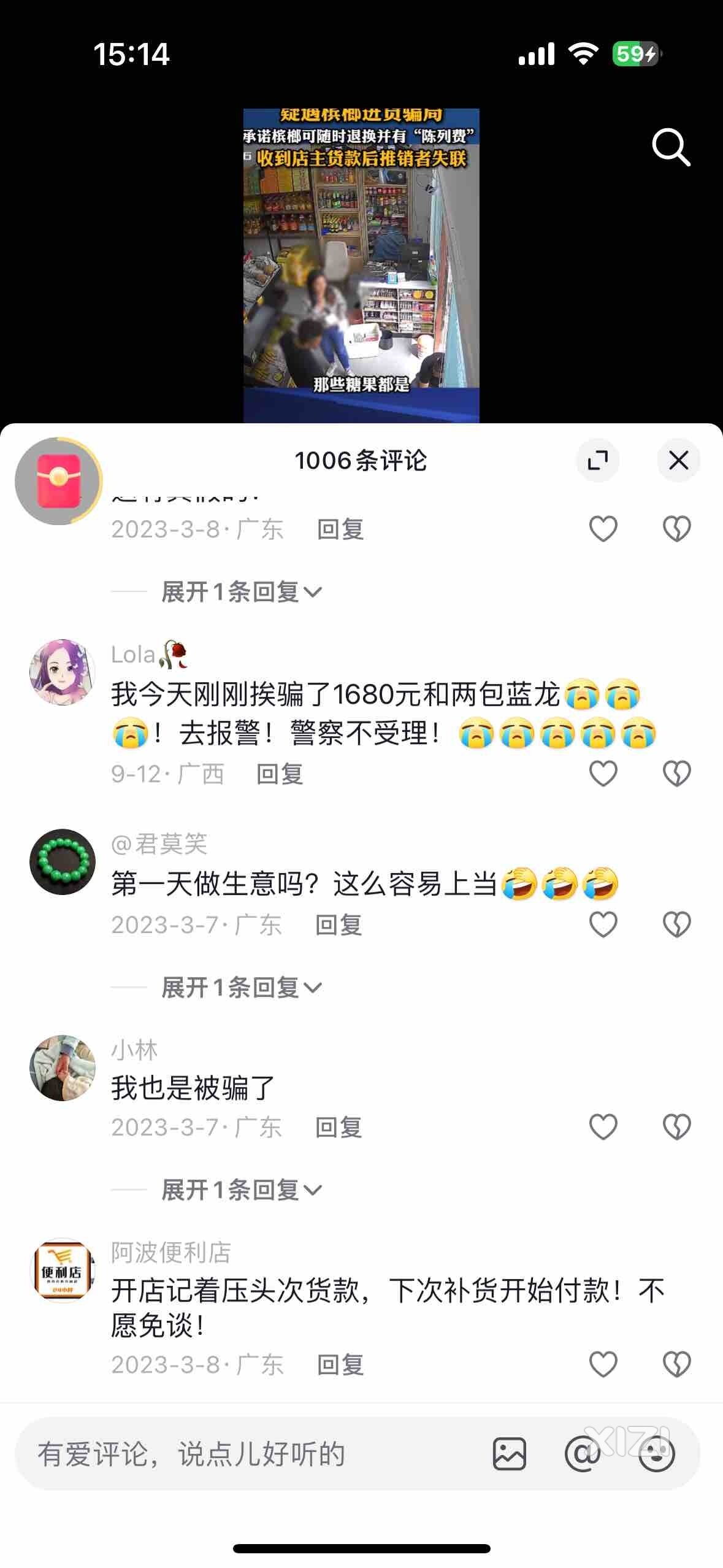
Task: Dislike 阿波便利店's comment
Action: [676, 1364]
